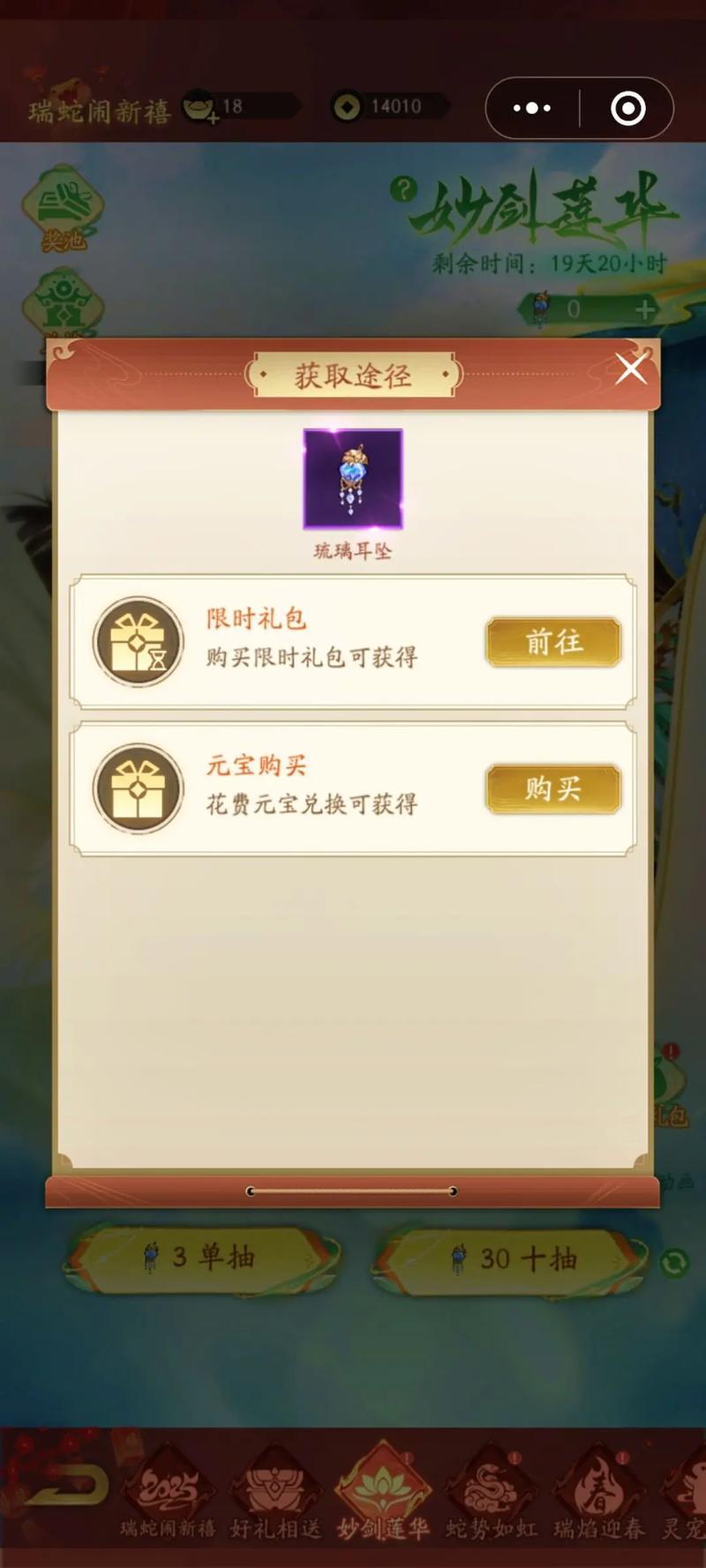Viewport: 706px width, 1568px height.
Task: Tap 购买 to buy with 元宝
Action: [553, 788]
